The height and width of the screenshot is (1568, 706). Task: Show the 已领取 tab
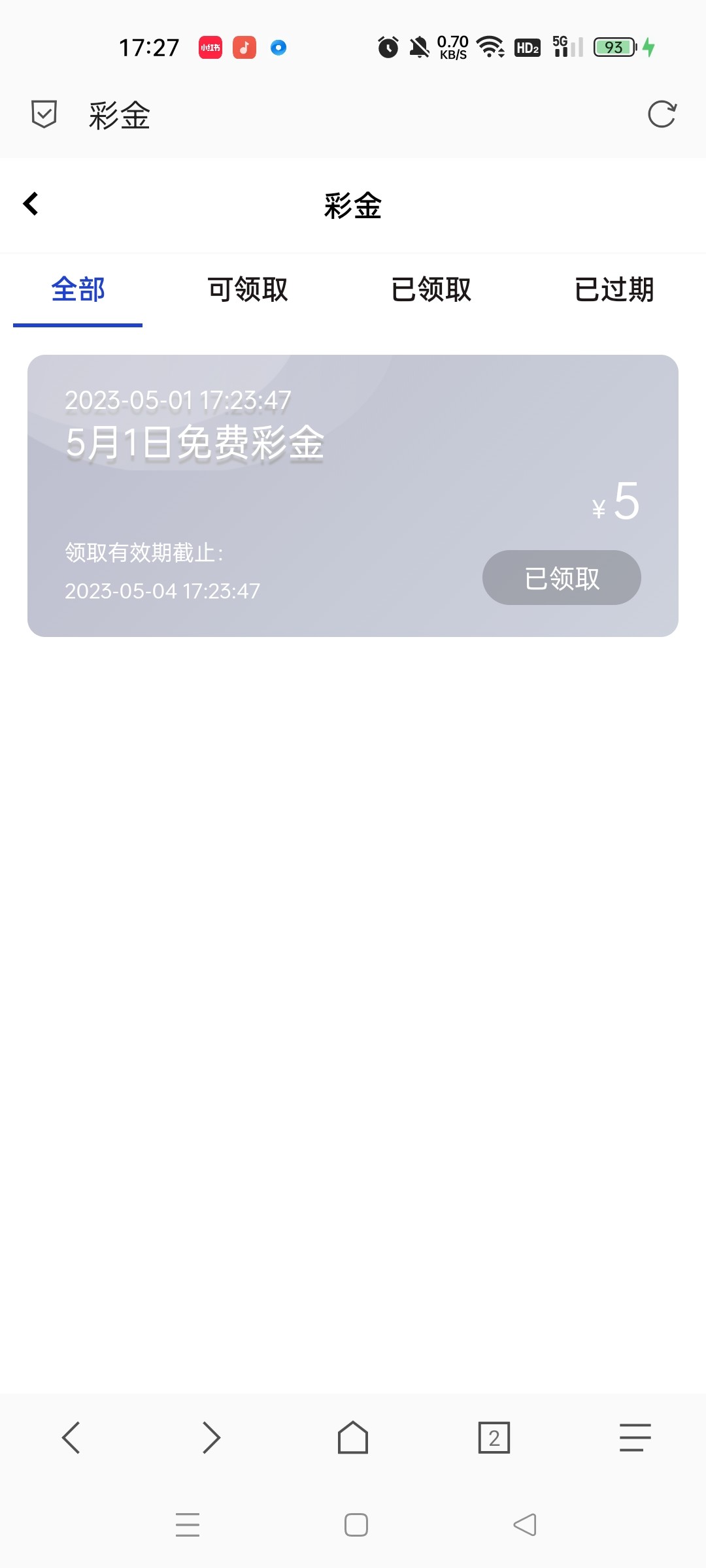(431, 289)
